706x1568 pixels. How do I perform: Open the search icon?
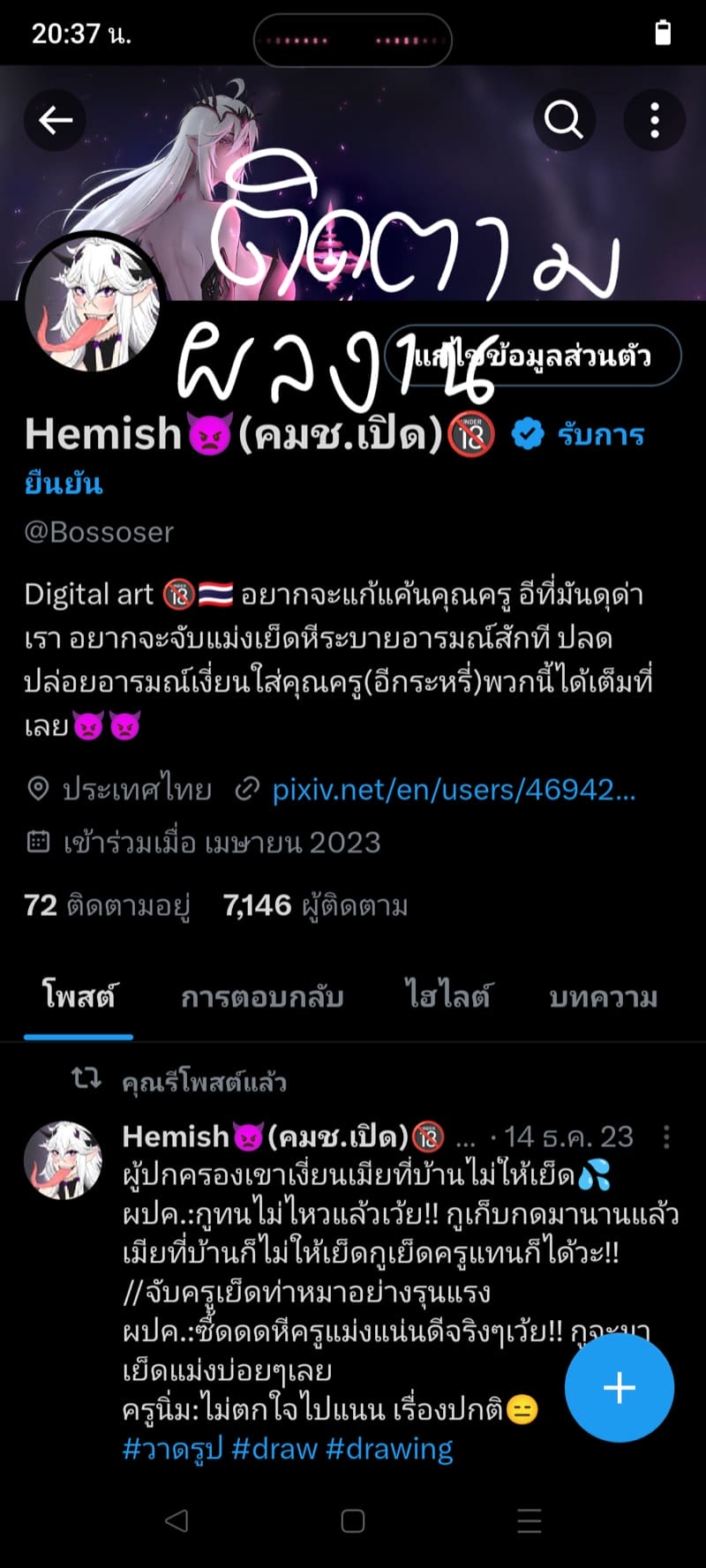564,120
